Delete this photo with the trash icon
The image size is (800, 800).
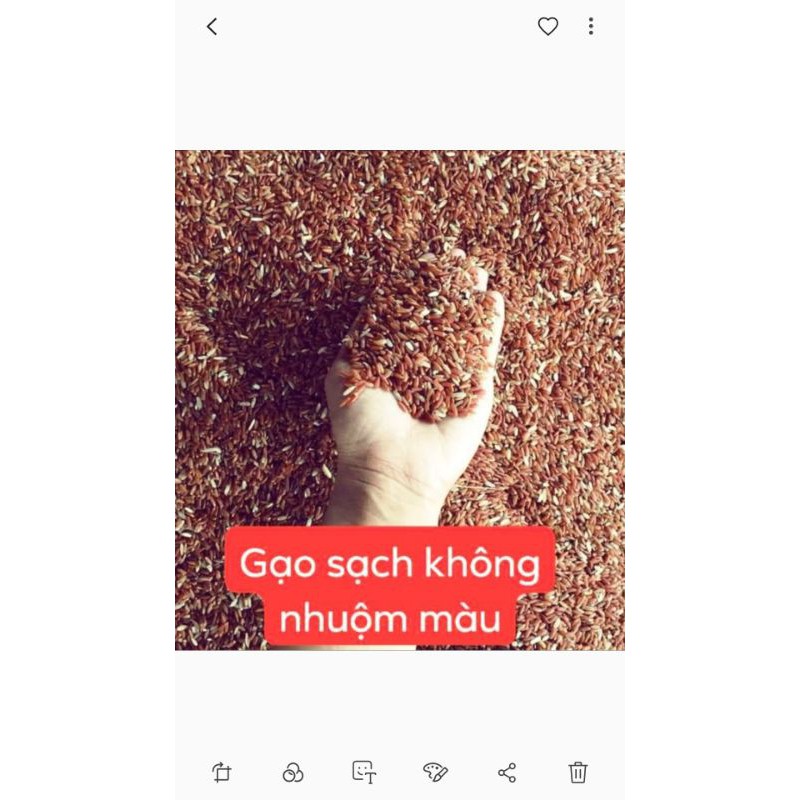pos(578,772)
